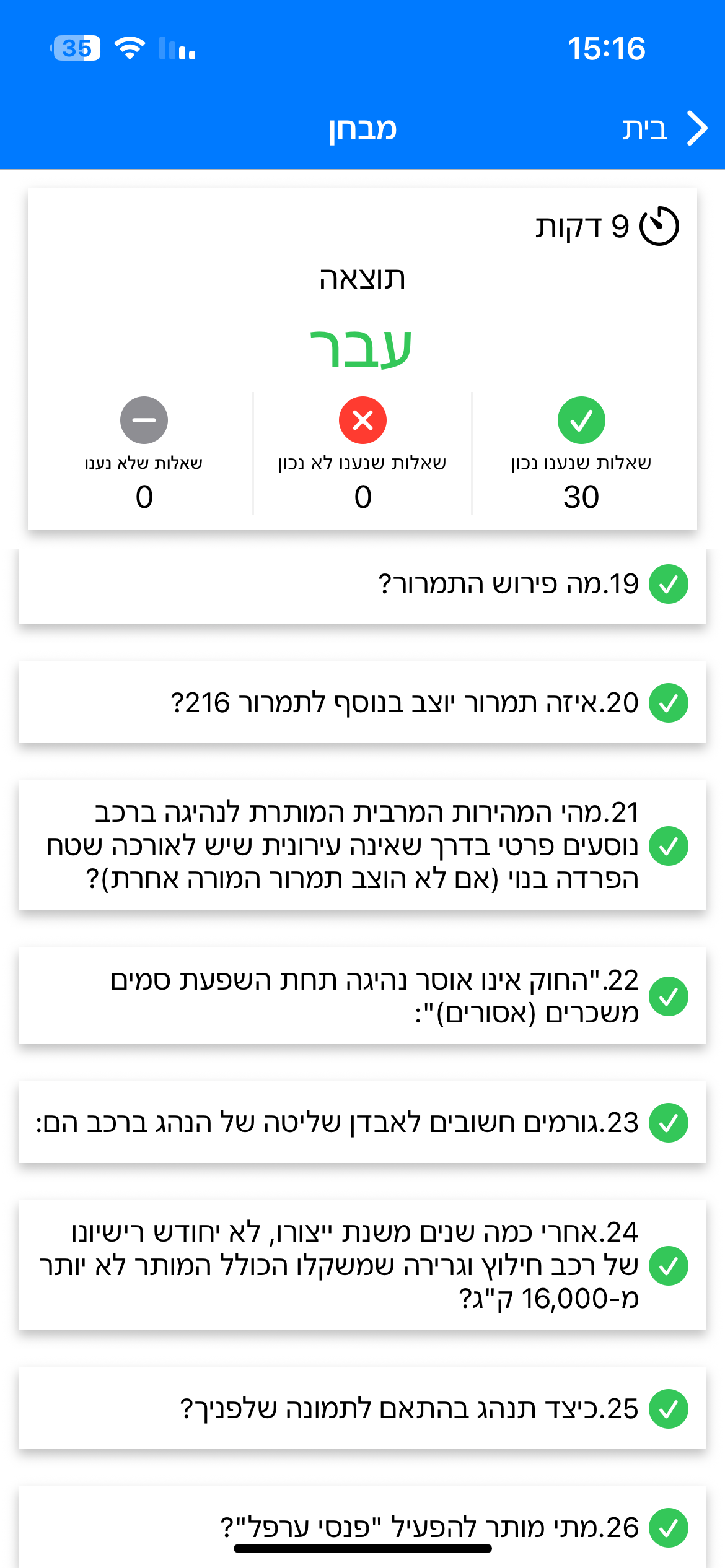View question 25 about the picture
Screen dimensions: 725x1568
[x=362, y=1409]
